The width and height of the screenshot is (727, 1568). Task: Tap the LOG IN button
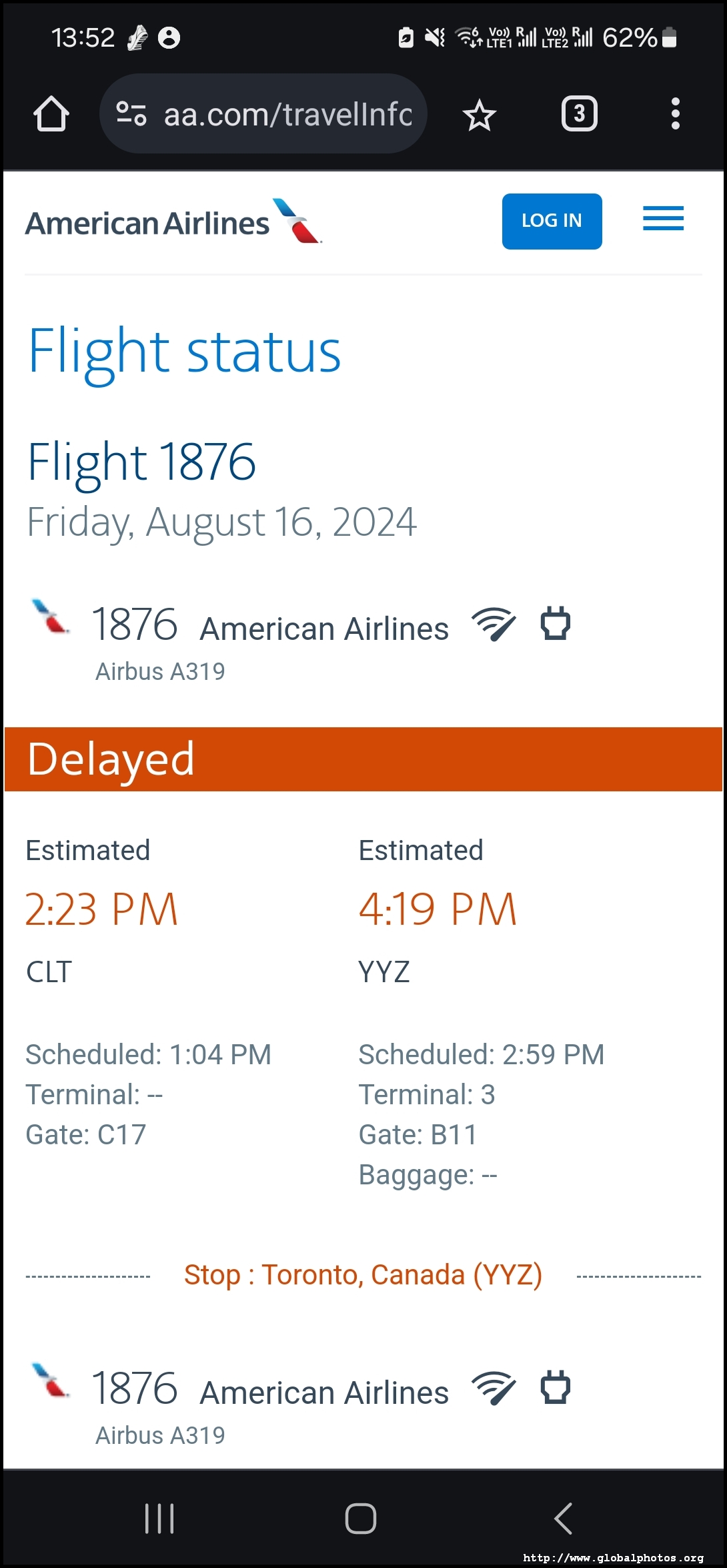click(x=552, y=221)
